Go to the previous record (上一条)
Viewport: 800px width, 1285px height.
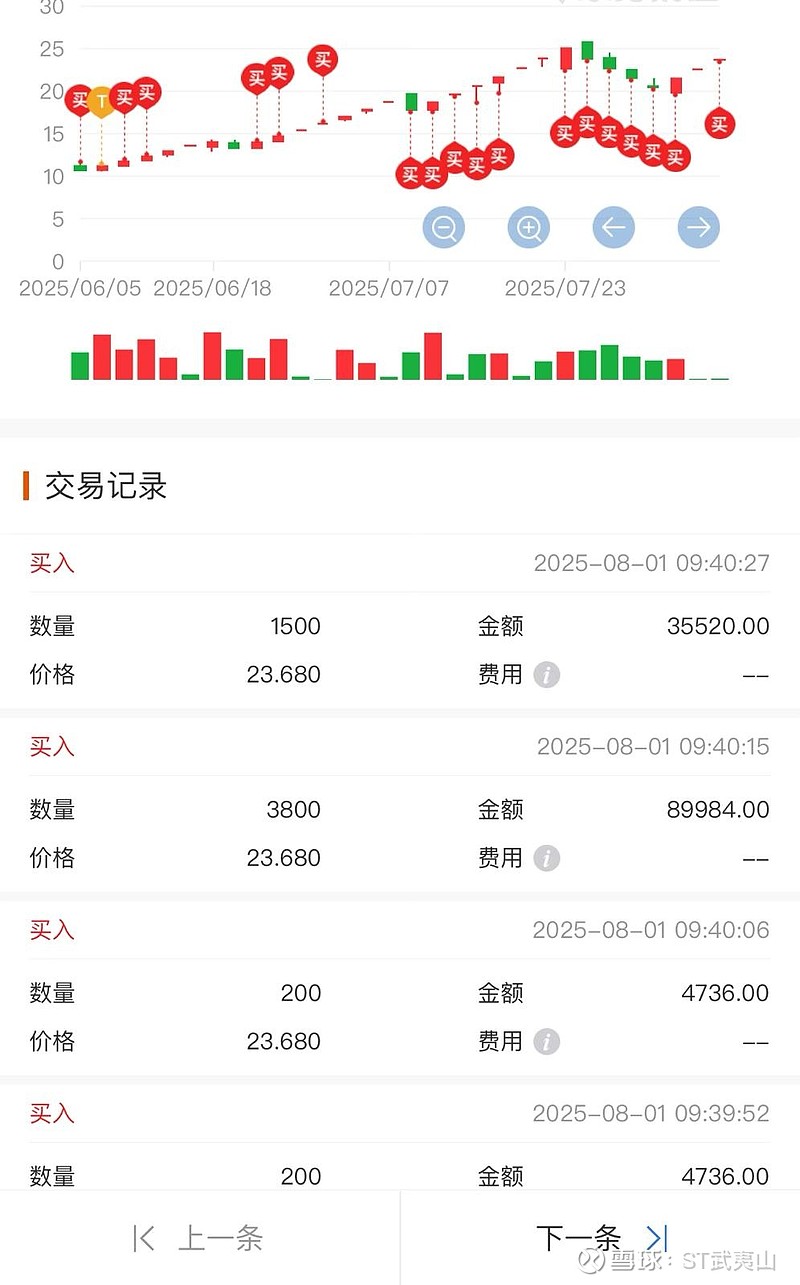[x=199, y=1238]
